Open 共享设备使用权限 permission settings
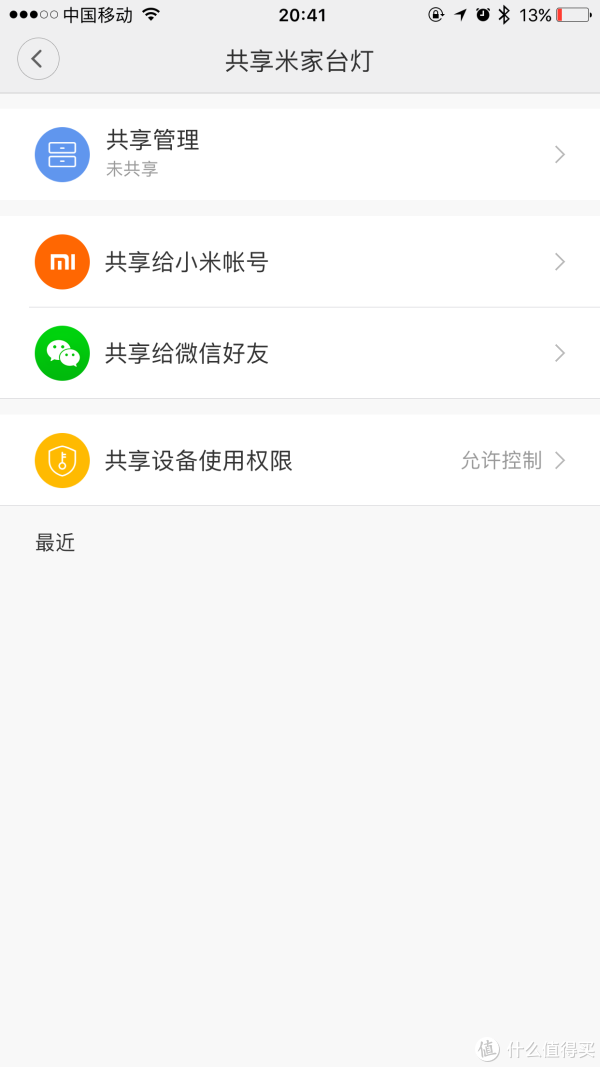This screenshot has height=1067, width=600. click(300, 461)
